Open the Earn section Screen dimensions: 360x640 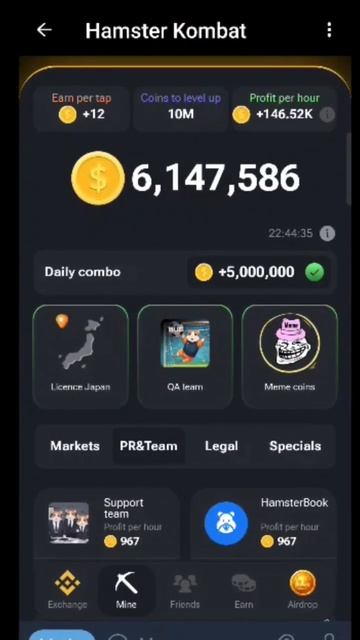[244, 590]
